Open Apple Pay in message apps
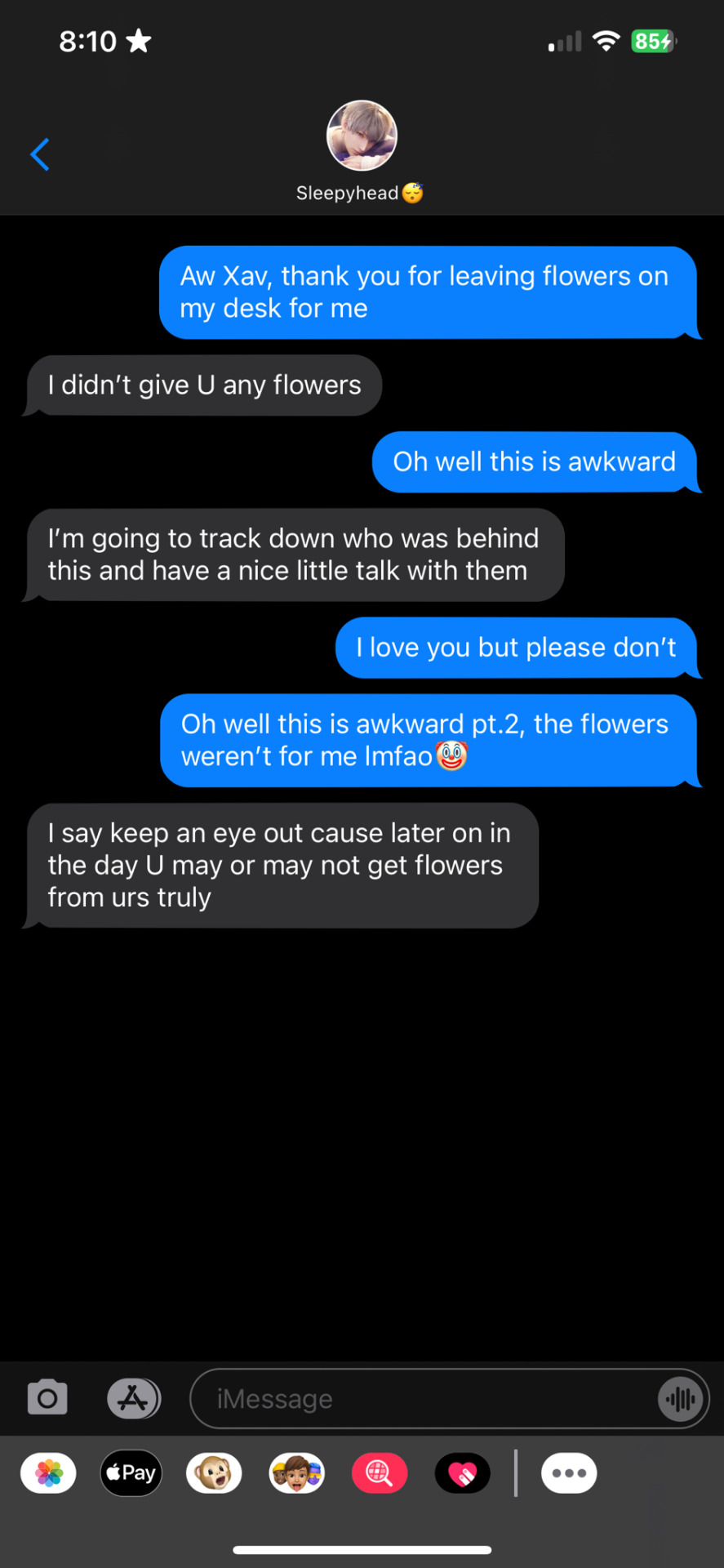The width and height of the screenshot is (724, 1568). coord(131,1473)
